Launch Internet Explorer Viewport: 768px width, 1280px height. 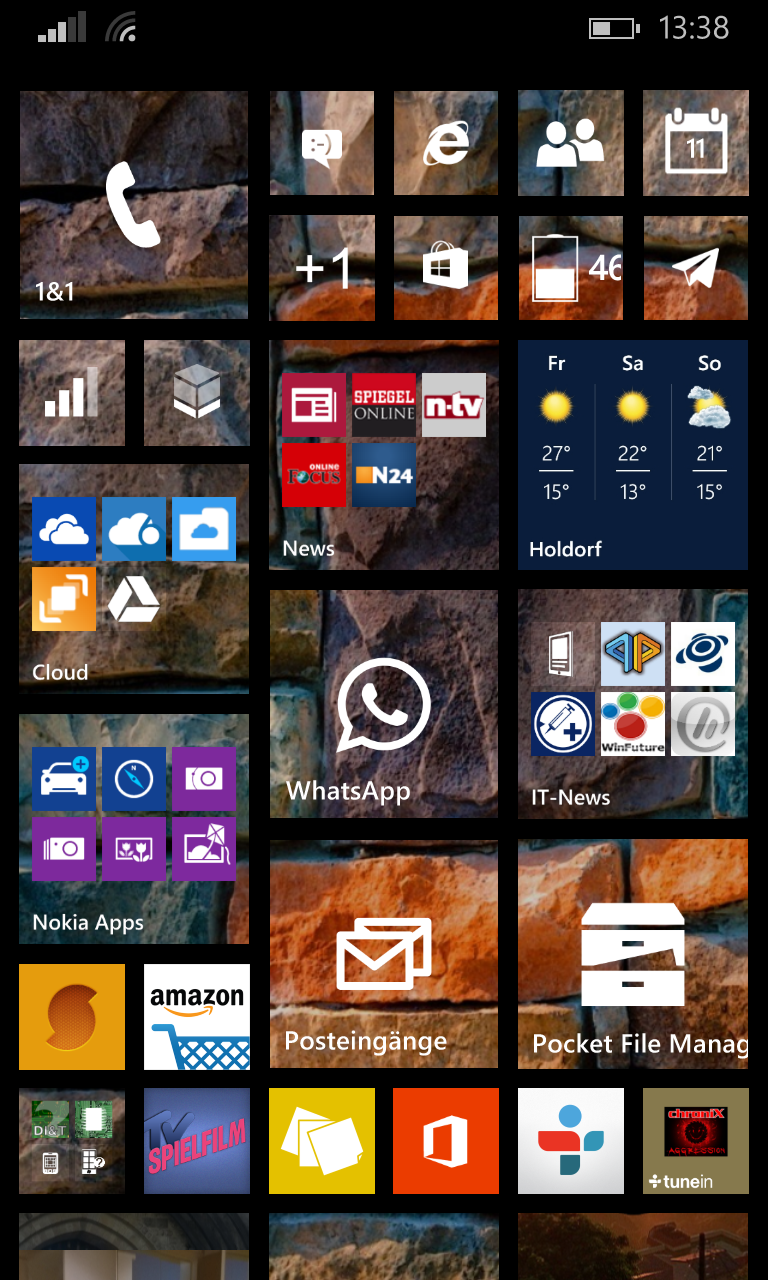pos(445,143)
